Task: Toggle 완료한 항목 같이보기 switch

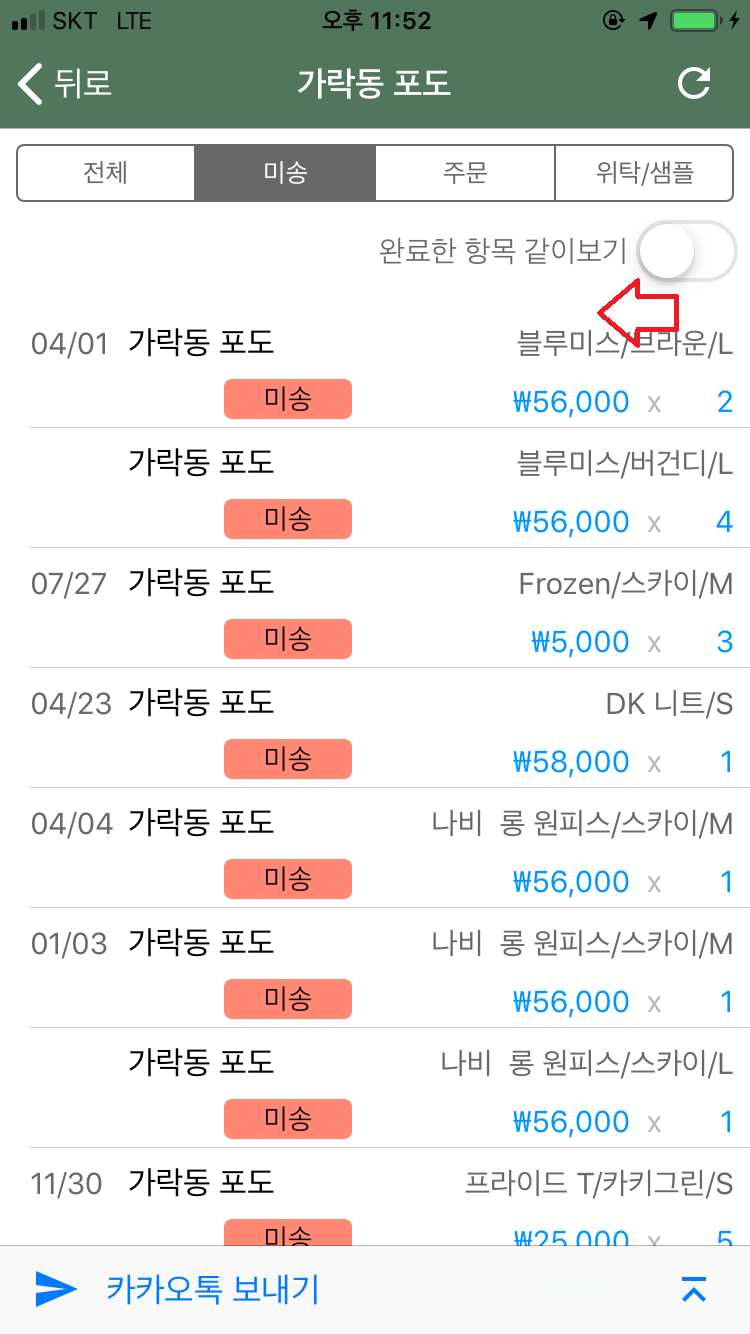Action: (x=686, y=250)
